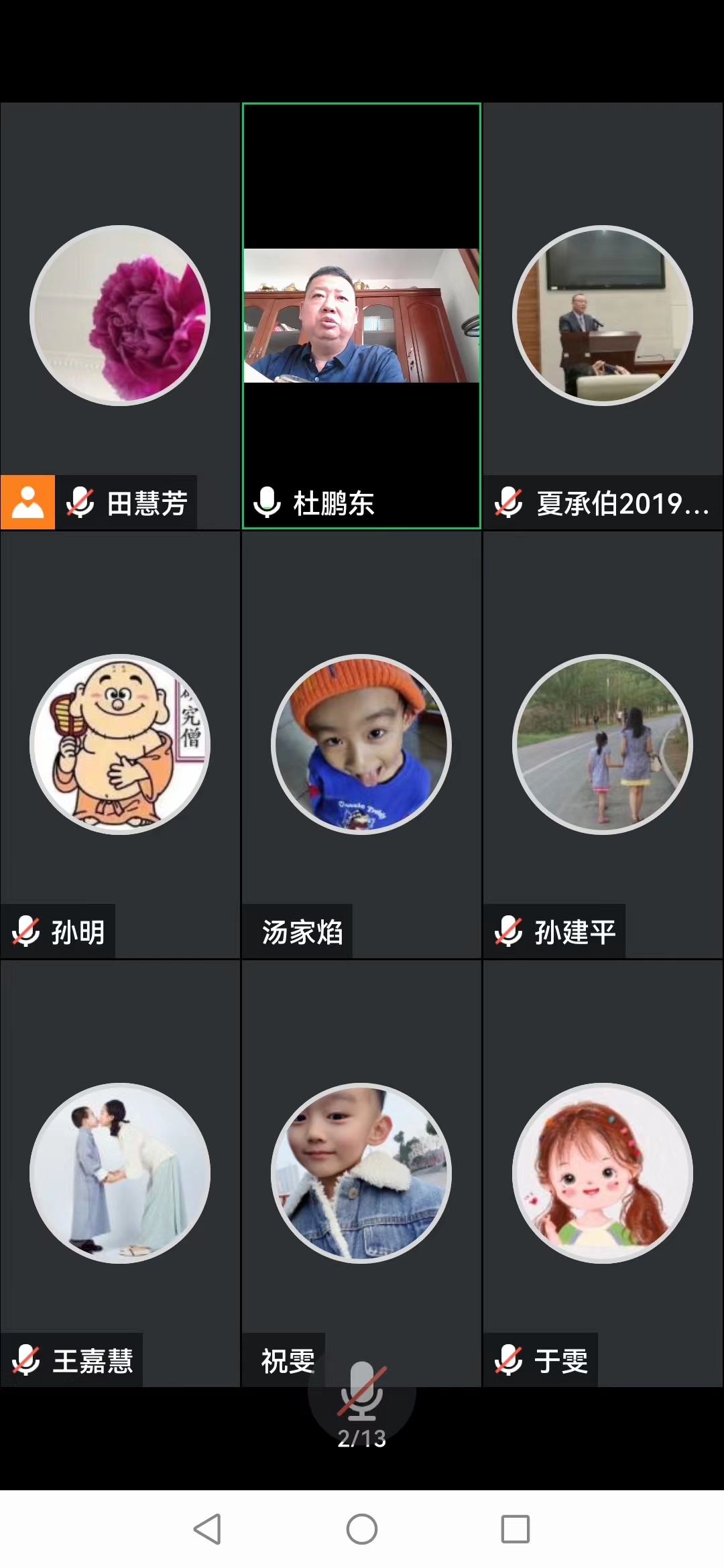Viewport: 724px width, 1568px height.
Task: Open 于雯's participant tile
Action: coord(603,1173)
